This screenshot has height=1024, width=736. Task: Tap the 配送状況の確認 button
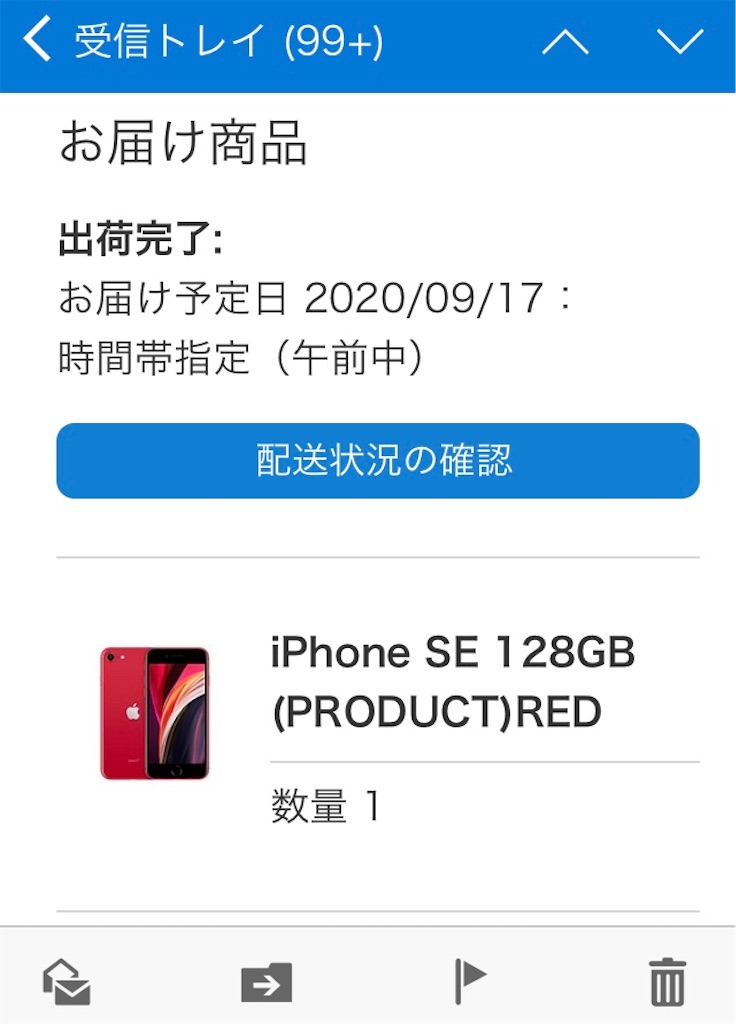click(378, 461)
